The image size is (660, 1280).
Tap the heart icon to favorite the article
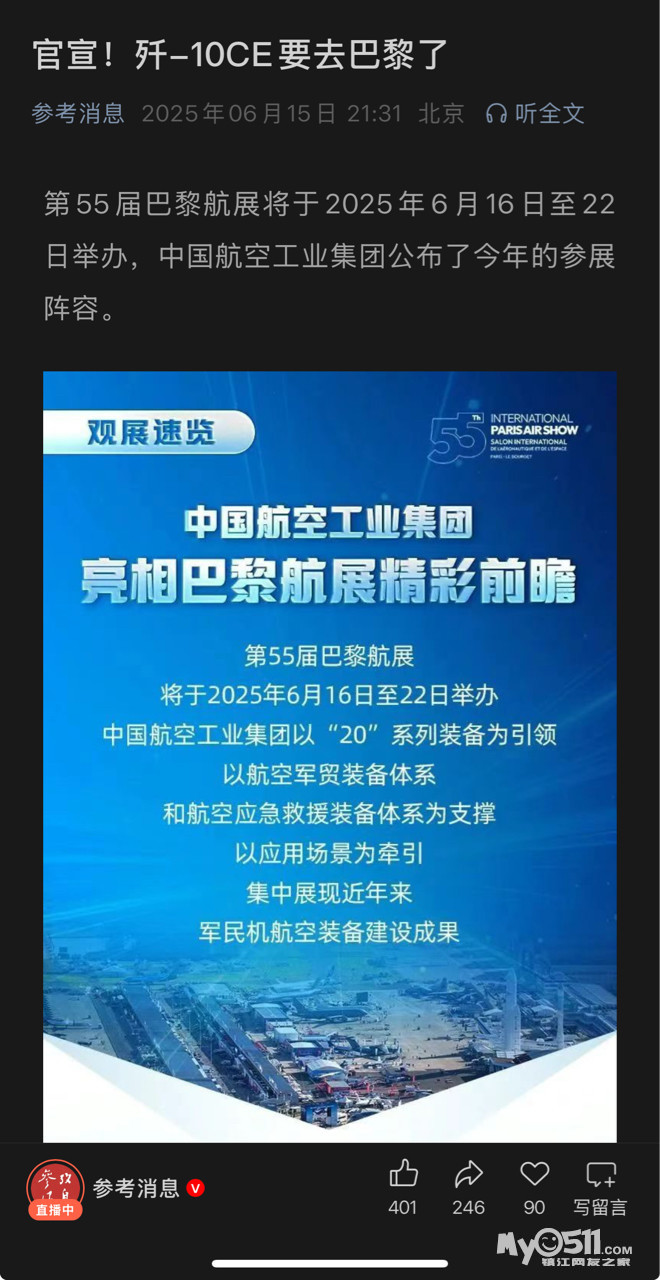click(535, 1174)
